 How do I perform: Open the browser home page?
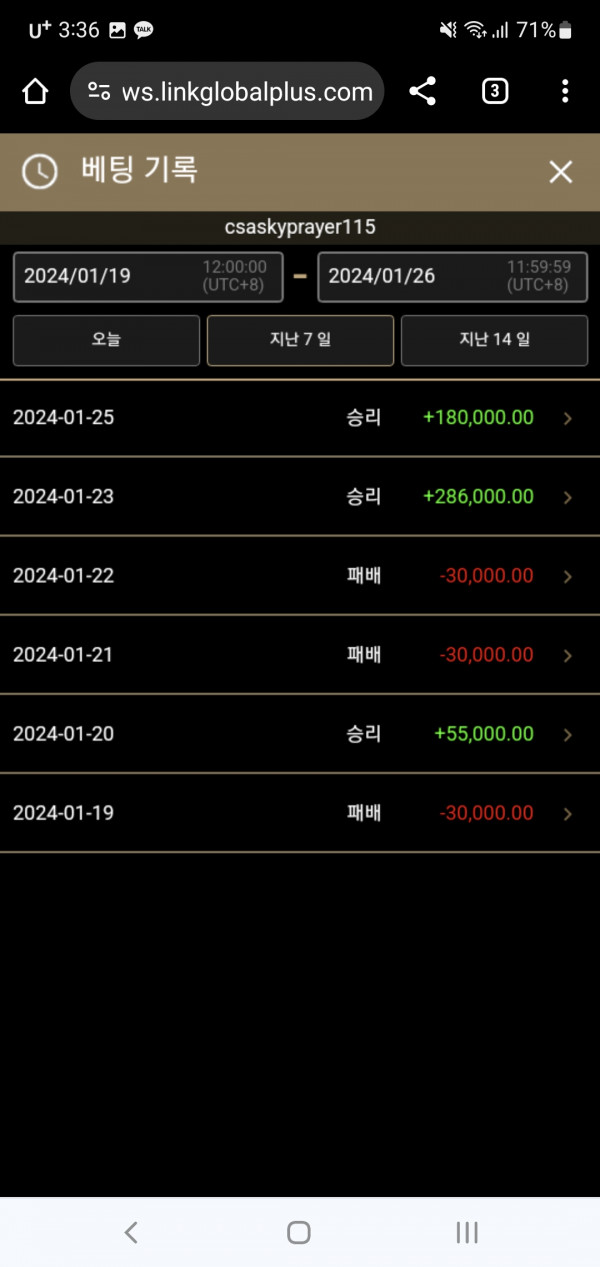tap(35, 92)
